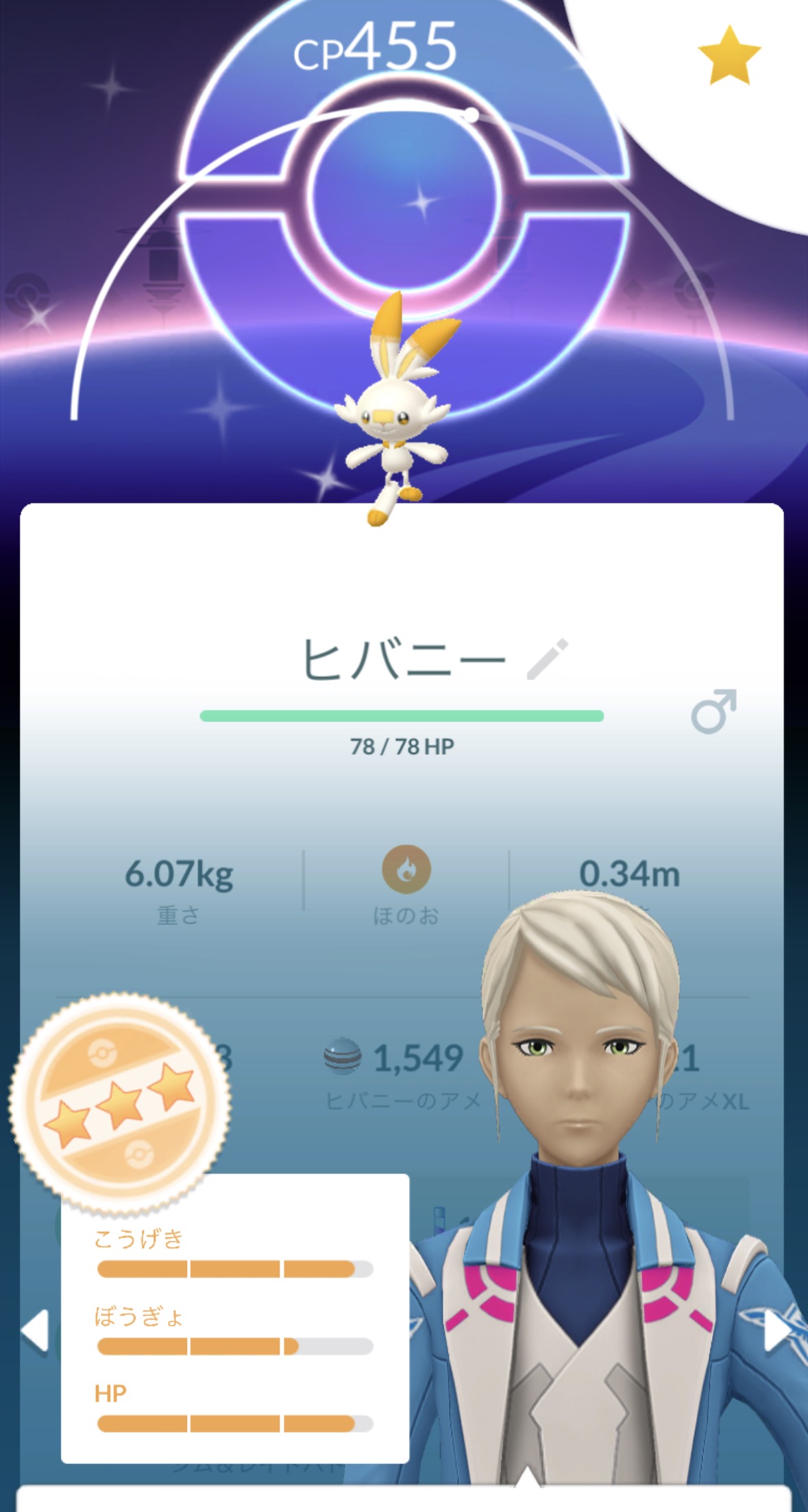Go to the next Pokémon with right arrow
Screen dimensions: 808x1512
click(x=777, y=1331)
